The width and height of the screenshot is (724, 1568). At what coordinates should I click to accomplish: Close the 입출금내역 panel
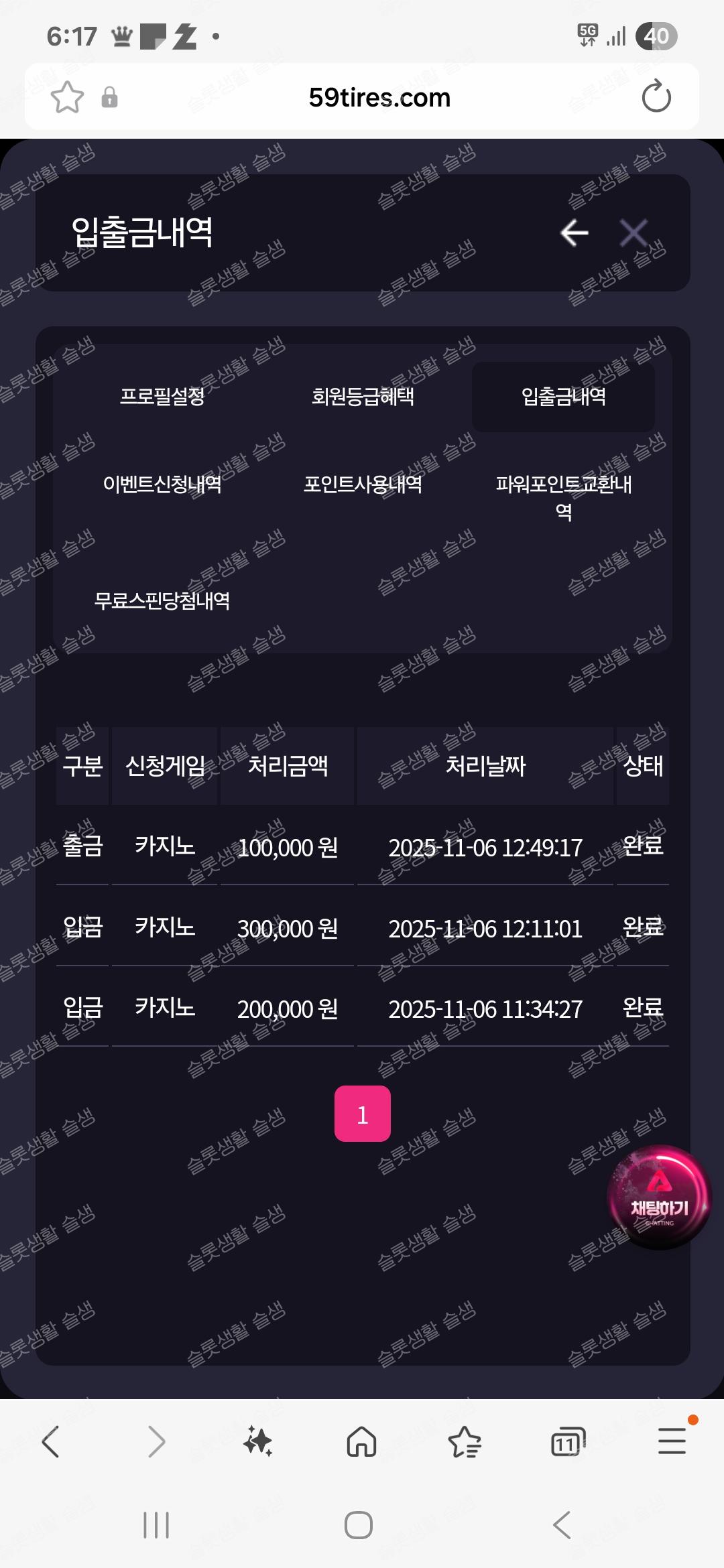633,233
